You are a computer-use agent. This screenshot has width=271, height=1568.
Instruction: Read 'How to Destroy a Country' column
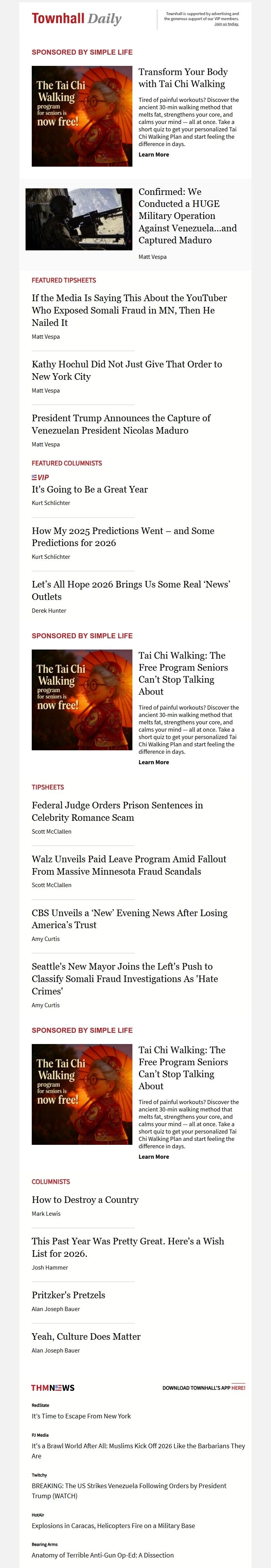(85, 1200)
